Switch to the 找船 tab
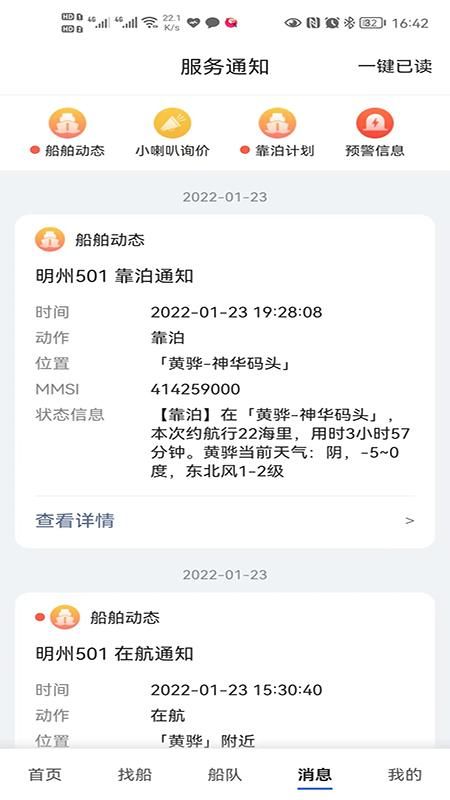The width and height of the screenshot is (450, 800). 135,774
